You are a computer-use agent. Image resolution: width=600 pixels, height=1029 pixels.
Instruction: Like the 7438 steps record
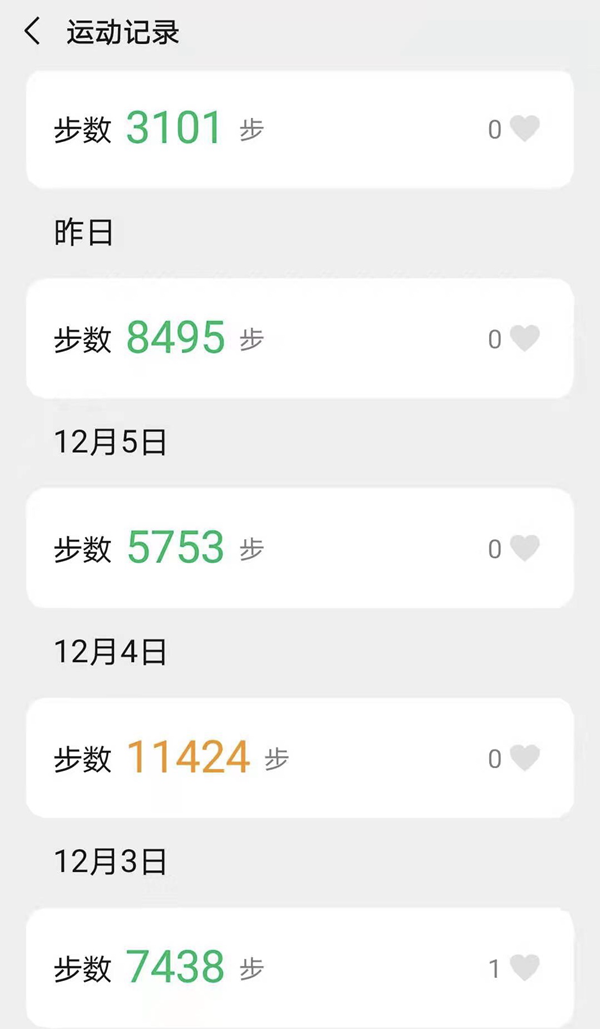click(525, 967)
